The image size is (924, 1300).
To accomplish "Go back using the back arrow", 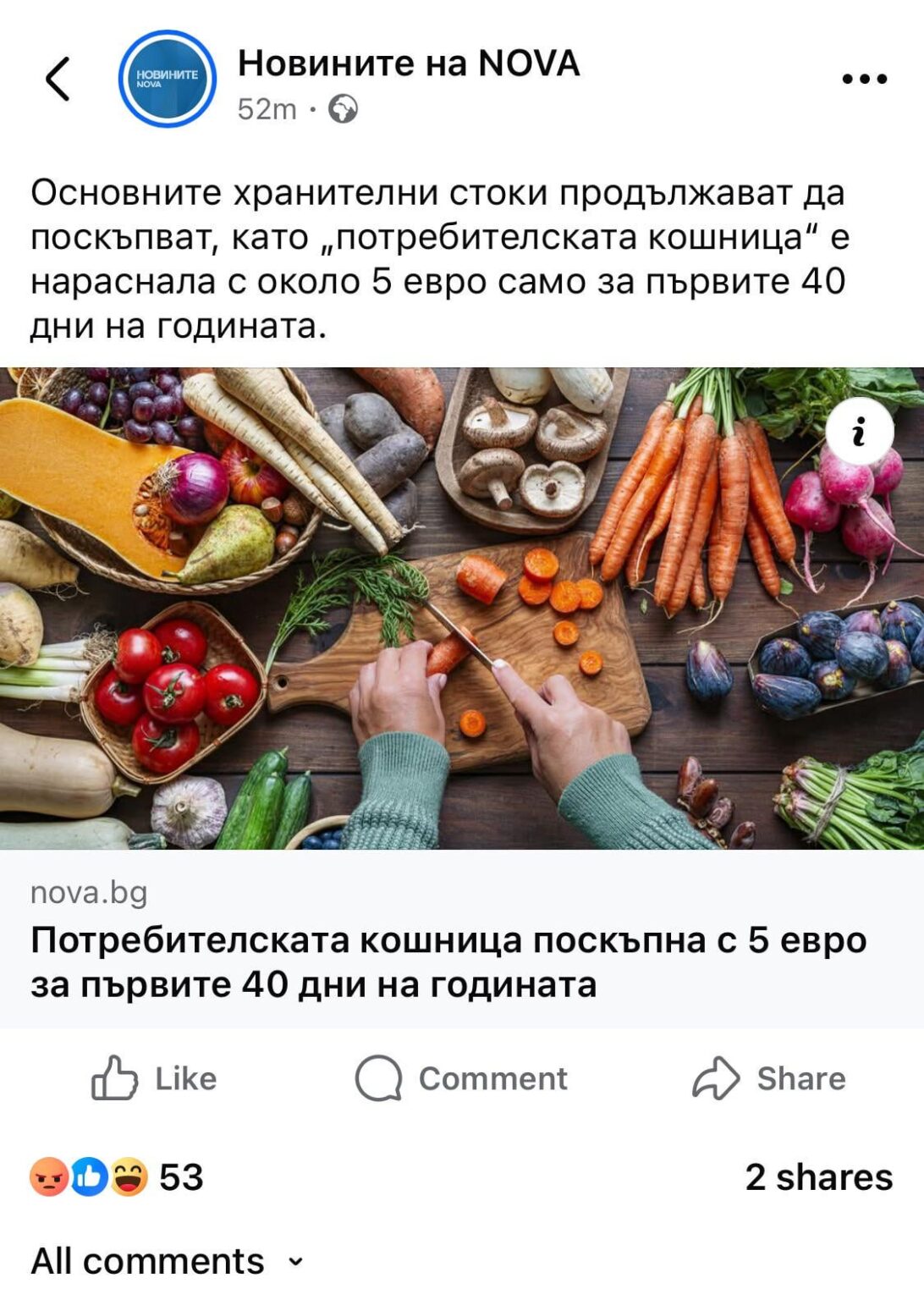I will 58,80.
